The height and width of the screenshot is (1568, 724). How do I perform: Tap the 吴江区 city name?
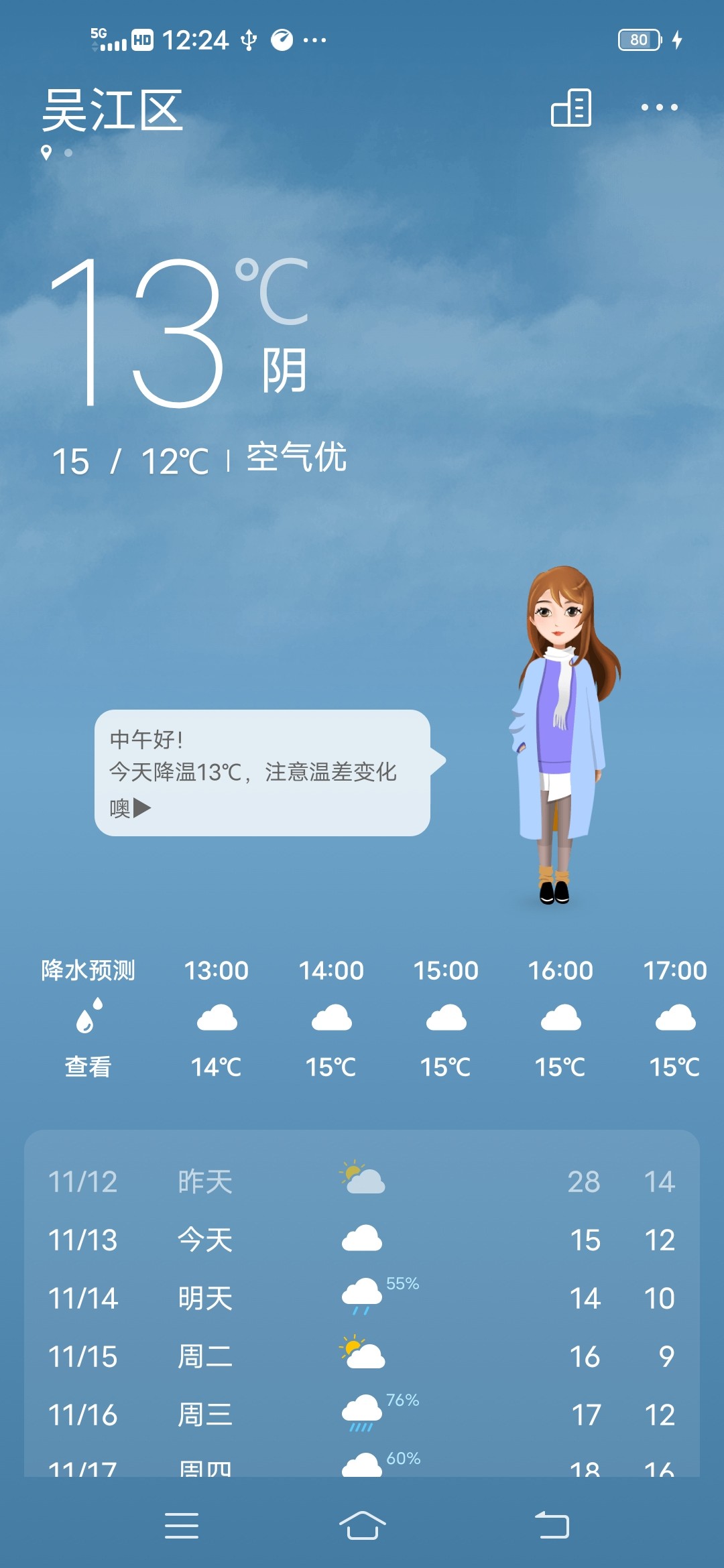click(x=113, y=111)
